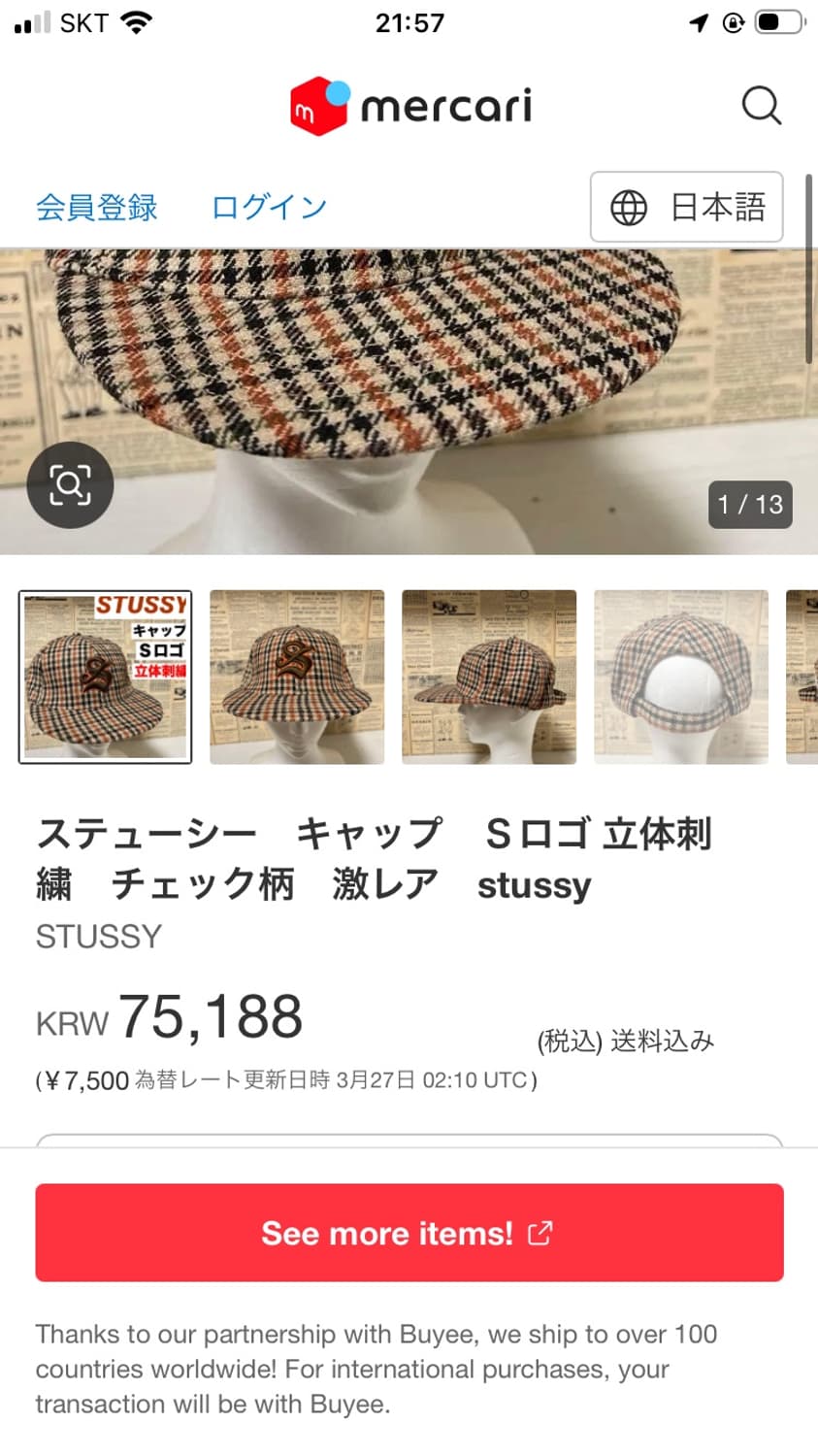The image size is (818, 1456).
Task: Open image search via the lens icon
Action: pos(69,485)
